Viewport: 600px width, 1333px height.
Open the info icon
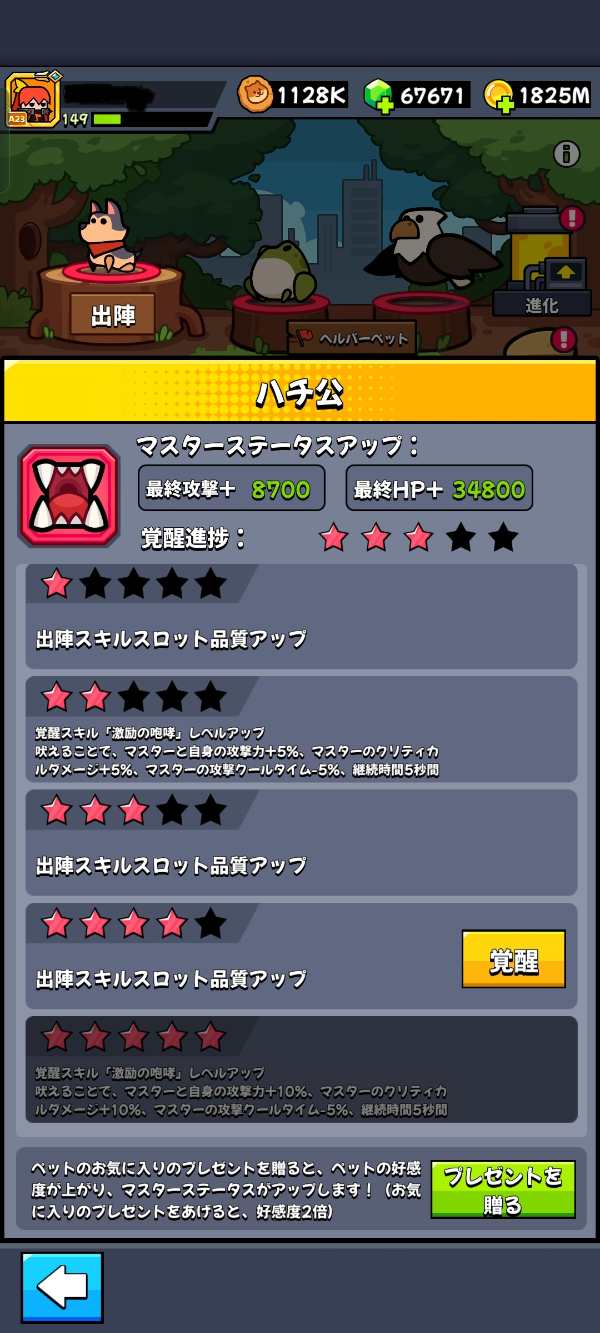[x=567, y=154]
